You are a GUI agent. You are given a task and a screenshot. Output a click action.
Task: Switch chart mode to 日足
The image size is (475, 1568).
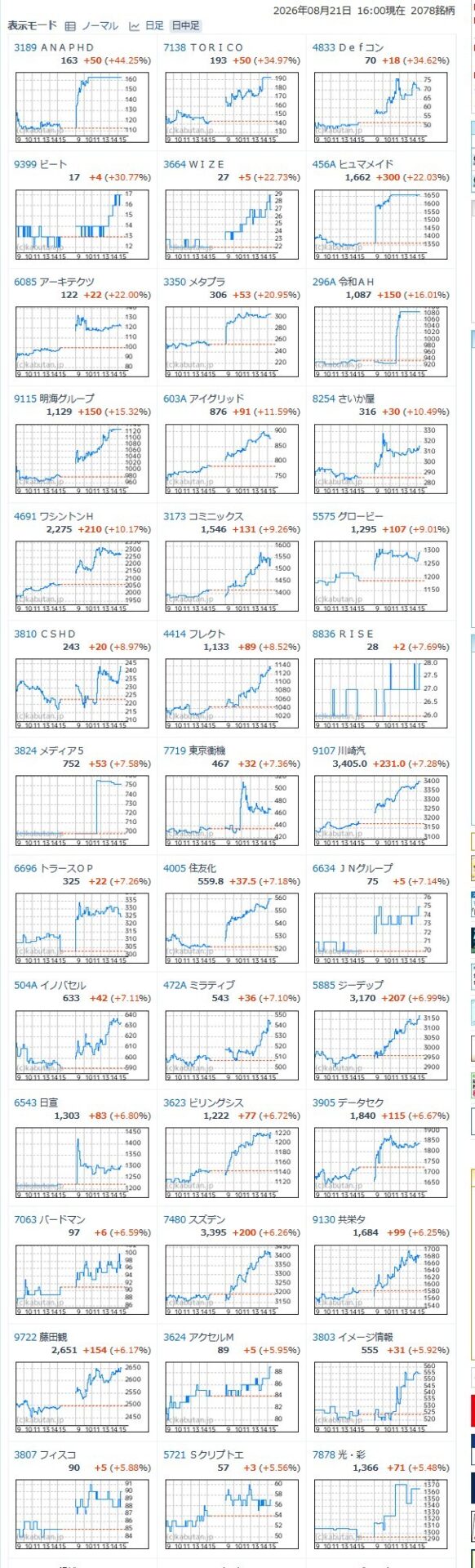[147, 26]
